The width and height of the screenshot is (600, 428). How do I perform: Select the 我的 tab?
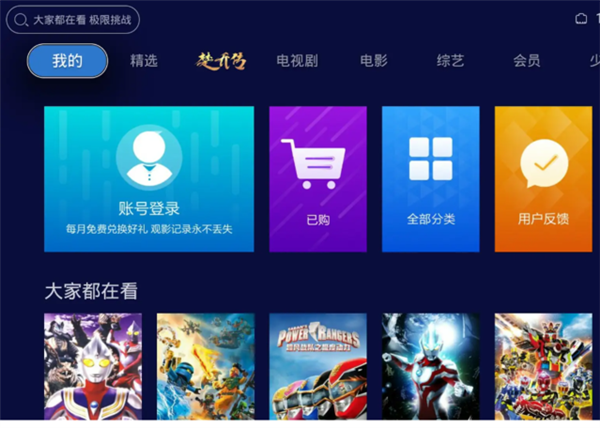pos(67,61)
